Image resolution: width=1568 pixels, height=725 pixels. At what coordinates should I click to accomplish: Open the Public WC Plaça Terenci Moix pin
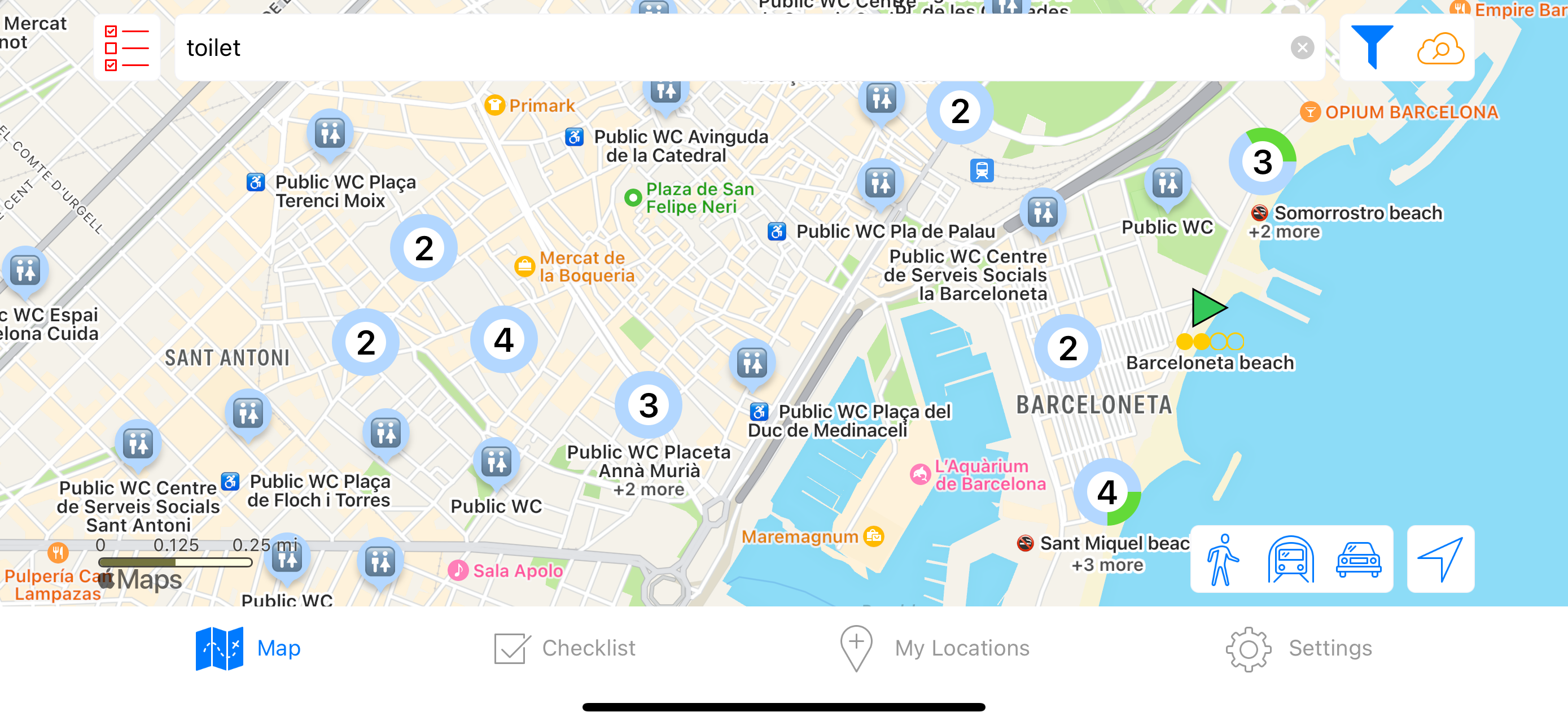coord(330,133)
